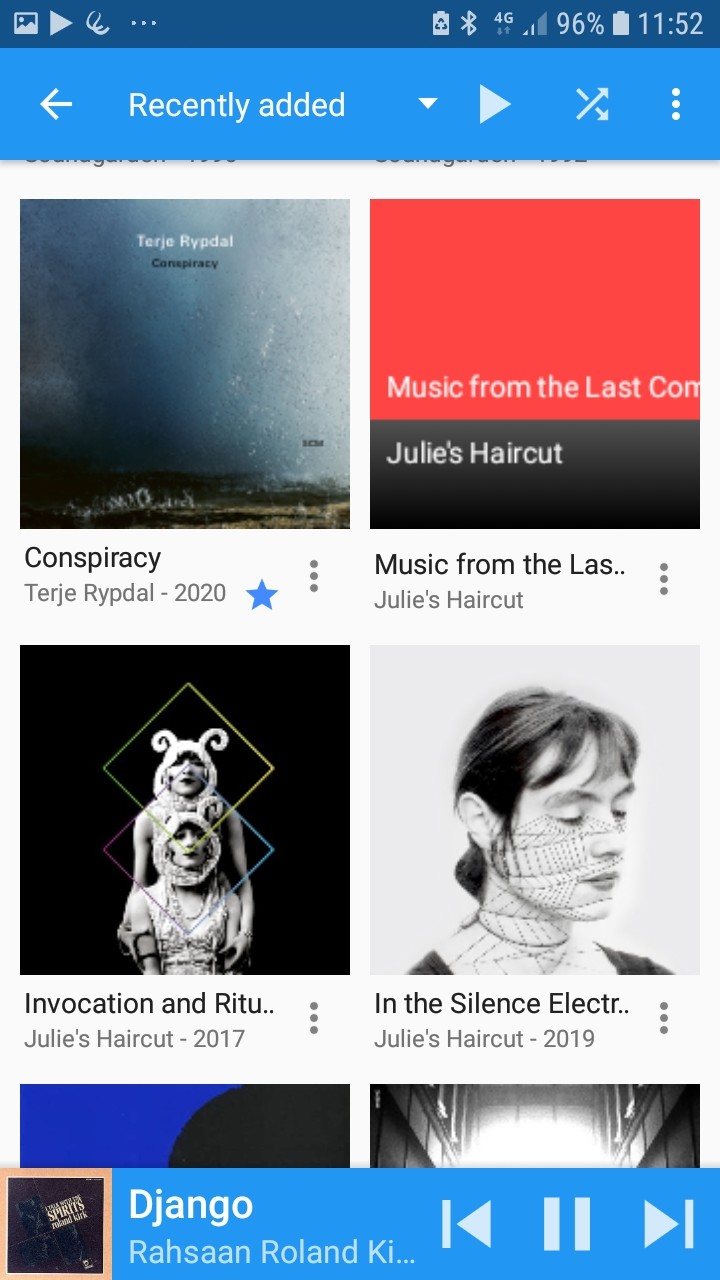Image resolution: width=720 pixels, height=1280 pixels.
Task: Open Music from the Last album tile
Action: [x=535, y=364]
